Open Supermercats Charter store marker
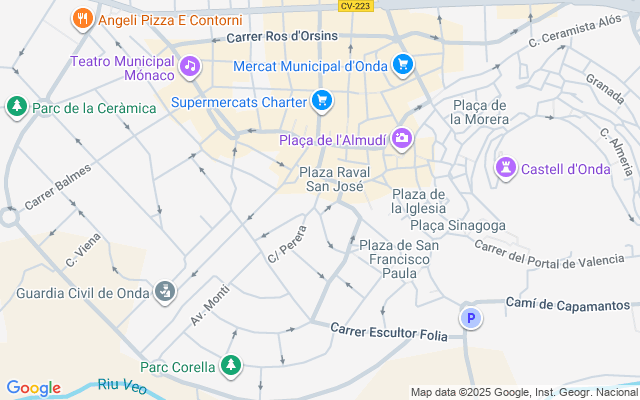Viewport: 640px width, 400px height. tap(321, 100)
